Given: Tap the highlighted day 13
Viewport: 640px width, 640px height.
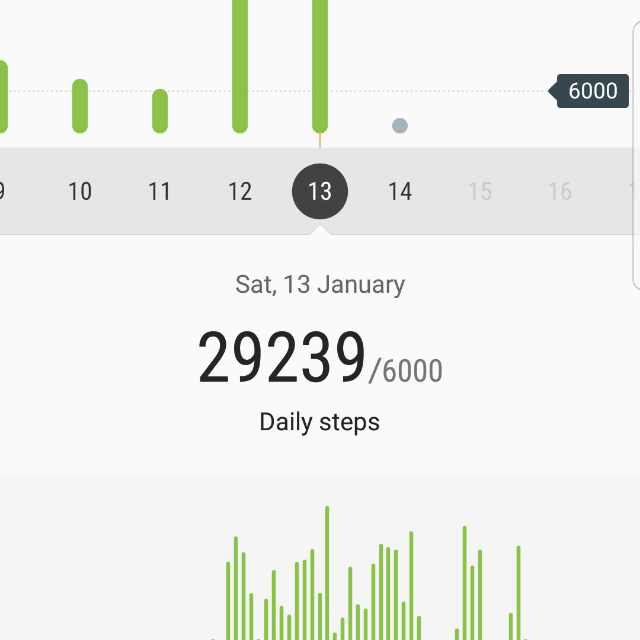Looking at the screenshot, I should [320, 191].
